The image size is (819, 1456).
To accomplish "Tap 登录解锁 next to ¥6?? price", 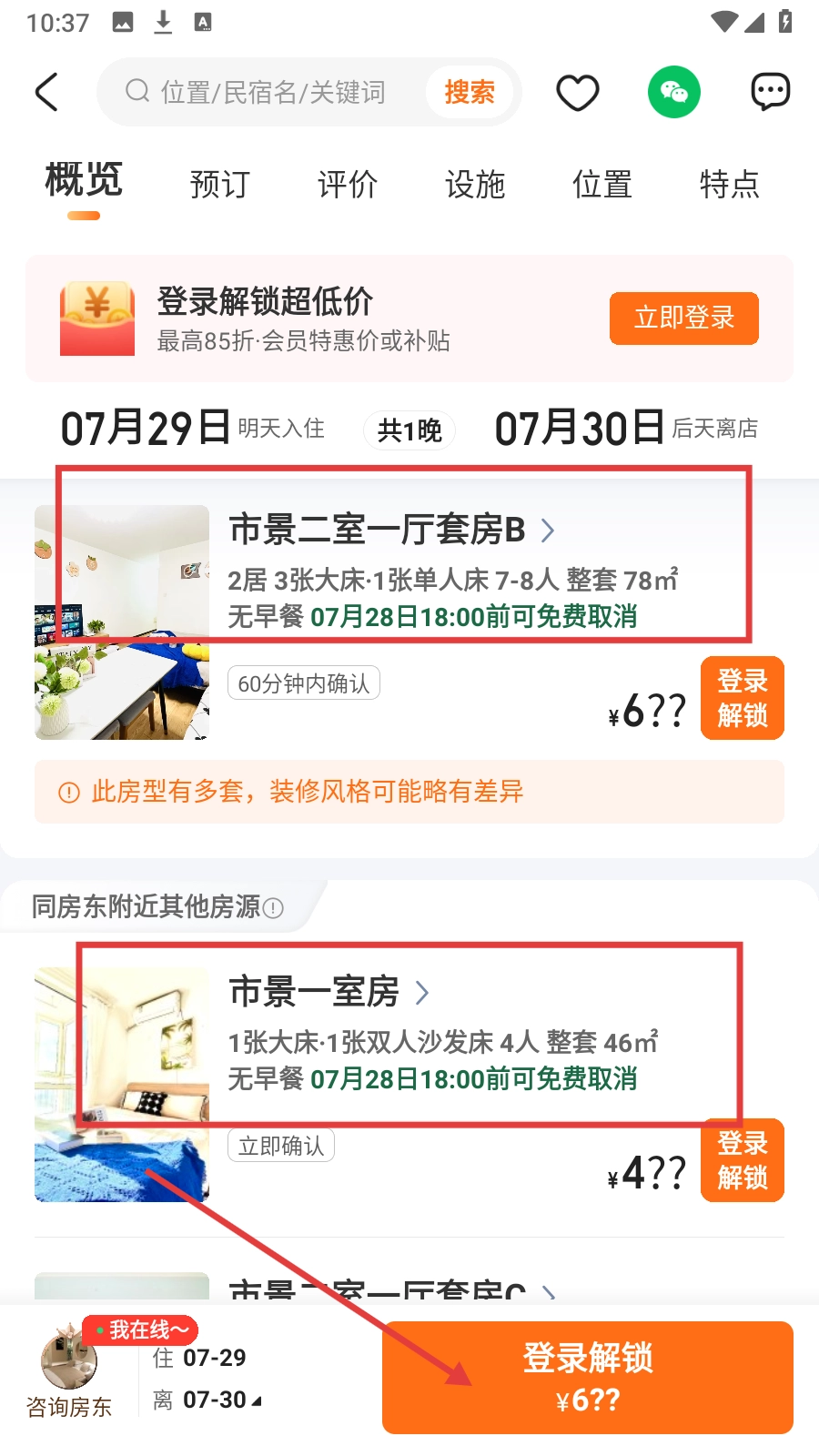I will [743, 698].
